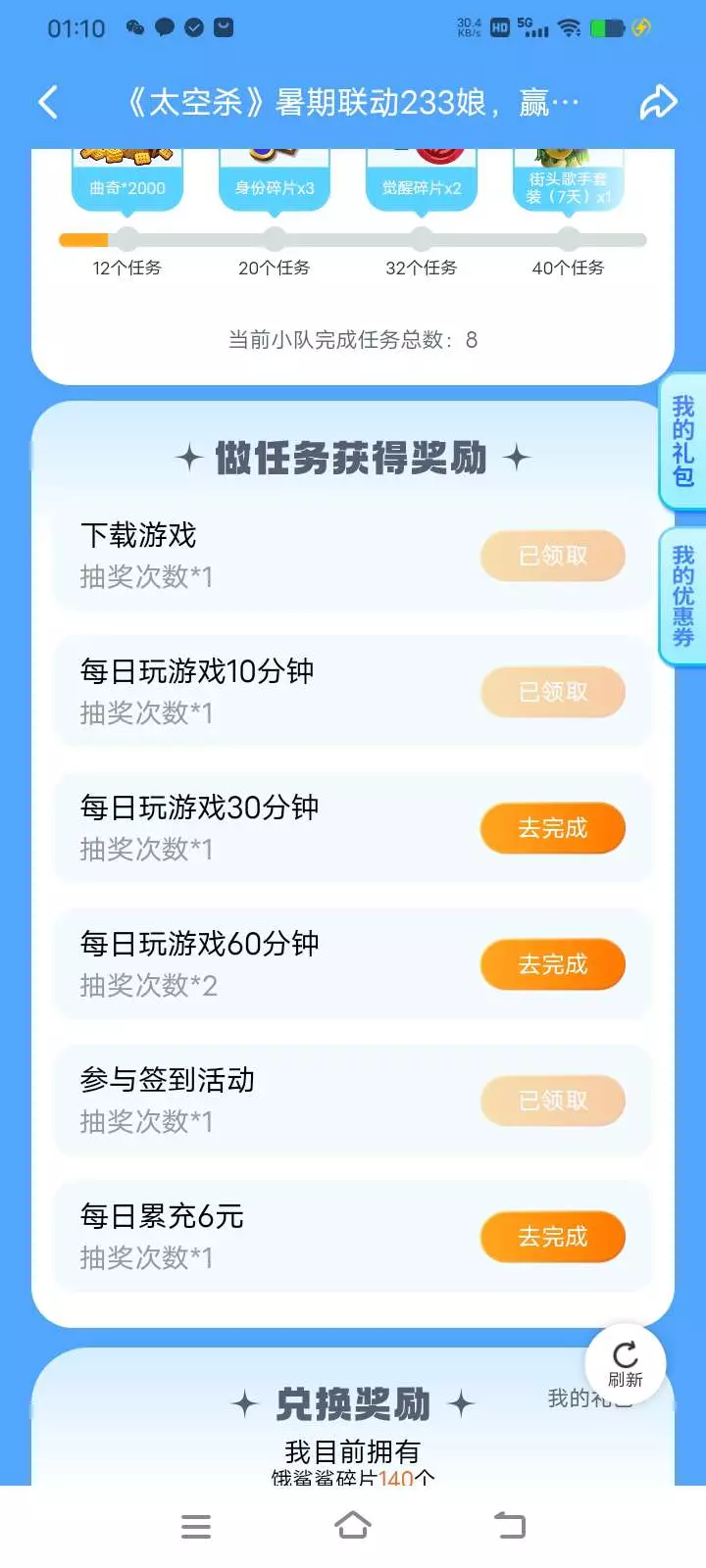Image resolution: width=706 pixels, height=1568 pixels.
Task: Refresh the page with 刷新 button
Action: pos(626,1364)
